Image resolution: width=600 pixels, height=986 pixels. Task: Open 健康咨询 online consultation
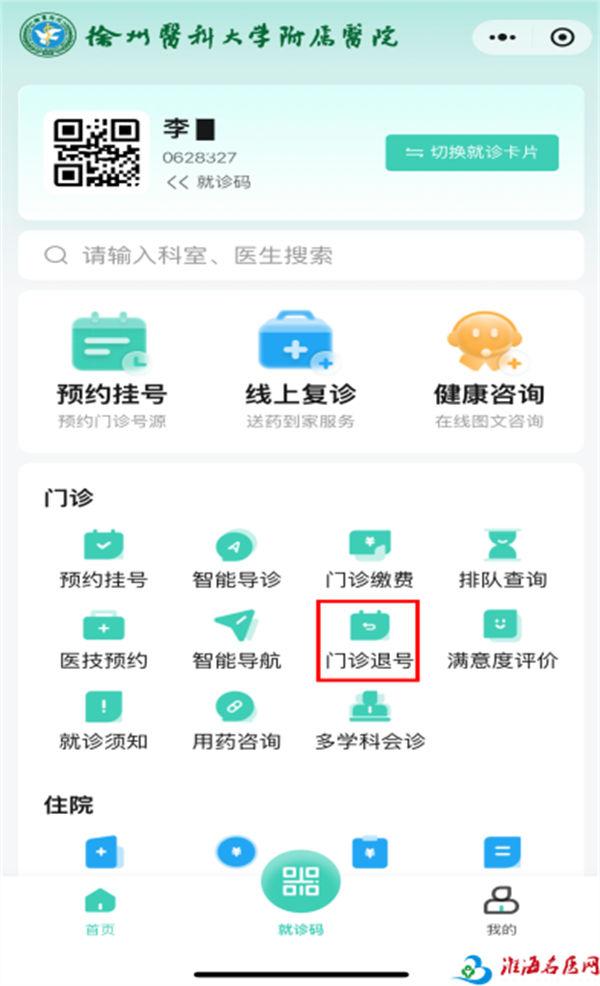coord(489,370)
